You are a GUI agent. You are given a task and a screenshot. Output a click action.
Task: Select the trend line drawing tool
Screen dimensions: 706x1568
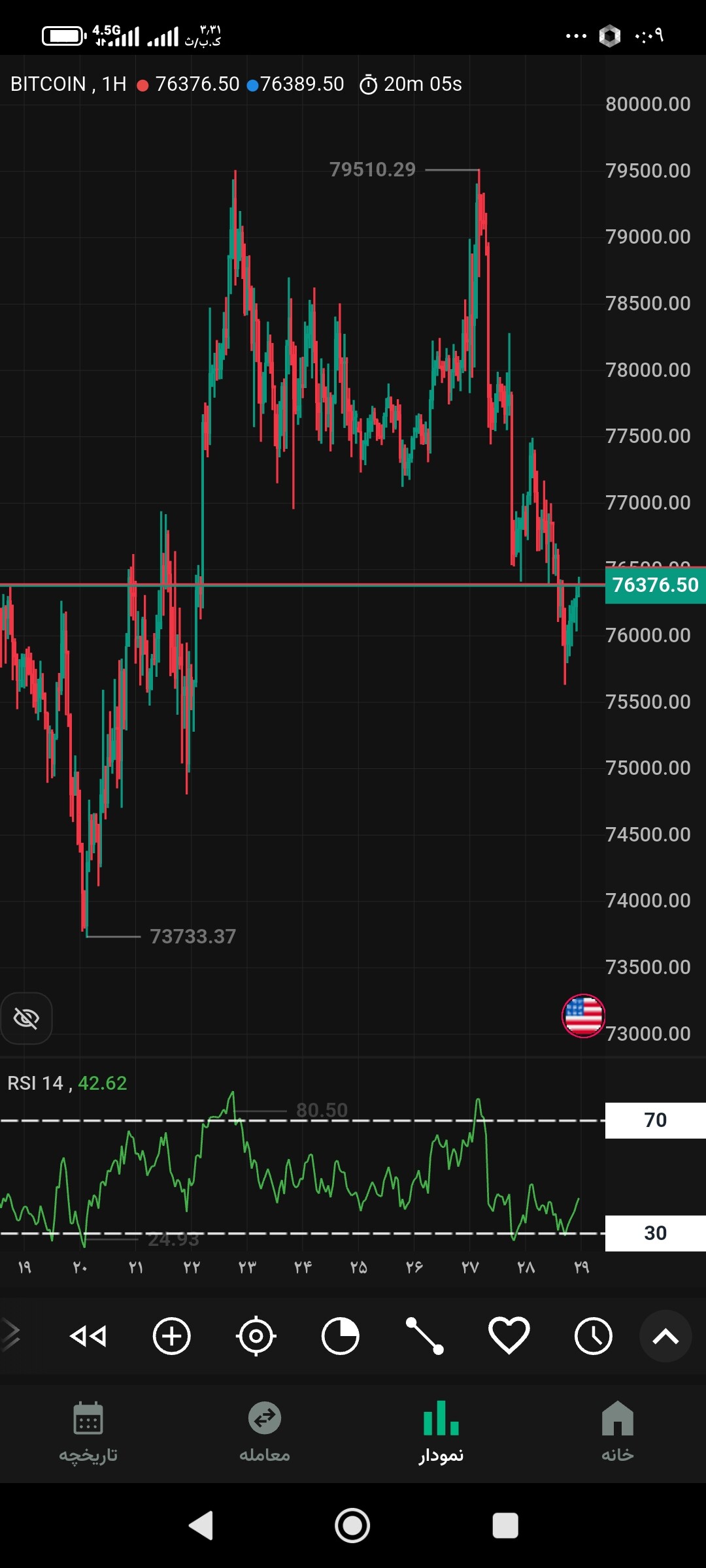click(424, 1336)
